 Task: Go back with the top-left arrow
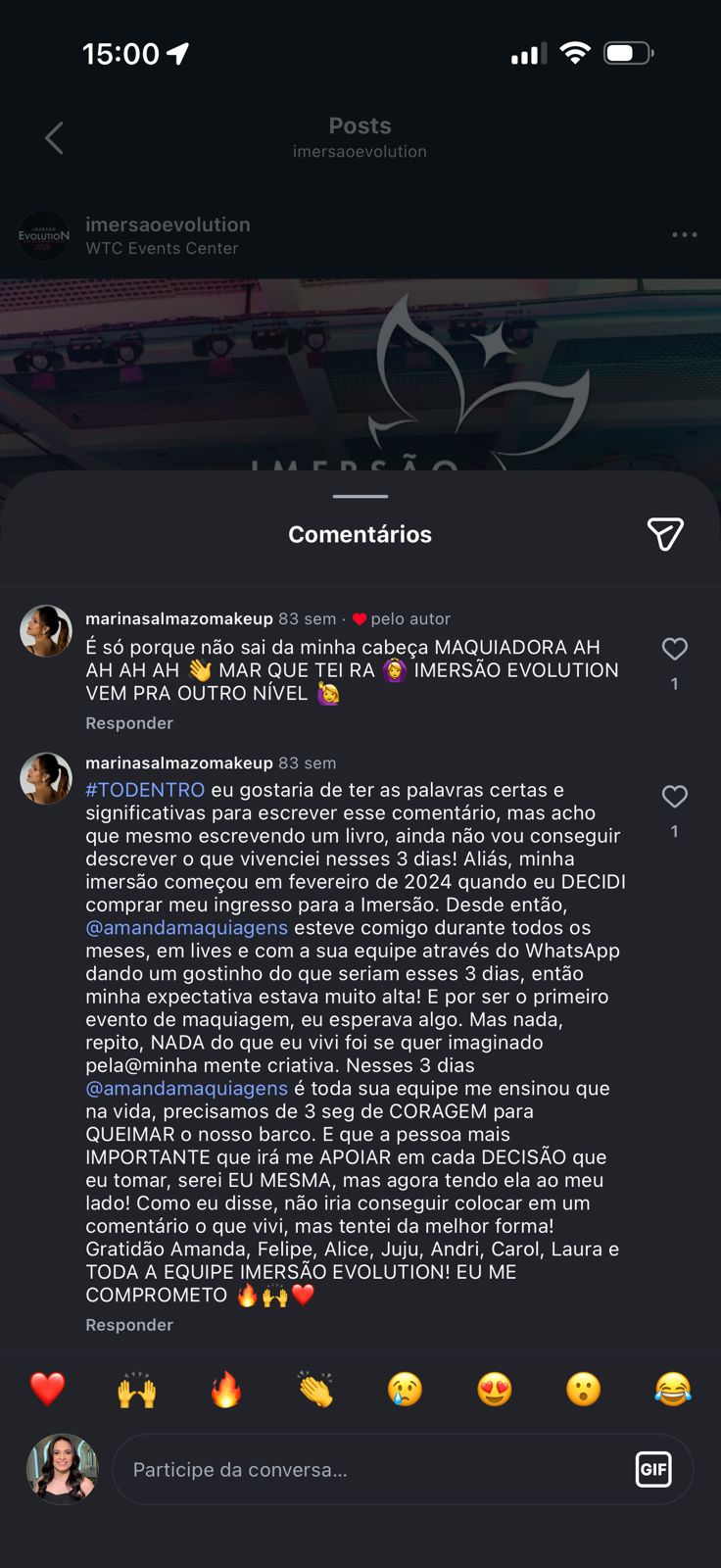pyautogui.click(x=55, y=138)
